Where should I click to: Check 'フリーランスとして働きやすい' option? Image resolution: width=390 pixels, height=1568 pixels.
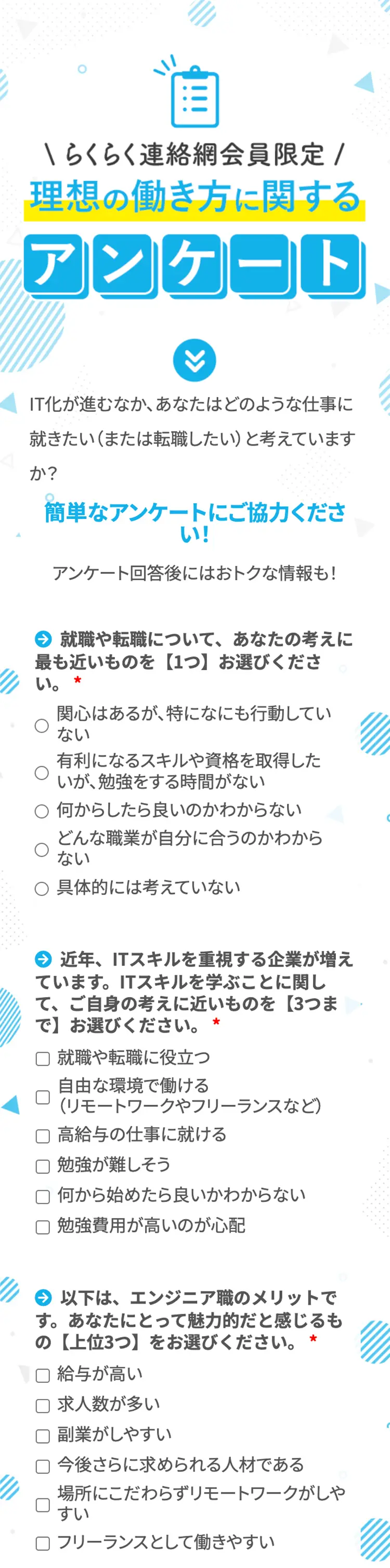(43, 1544)
